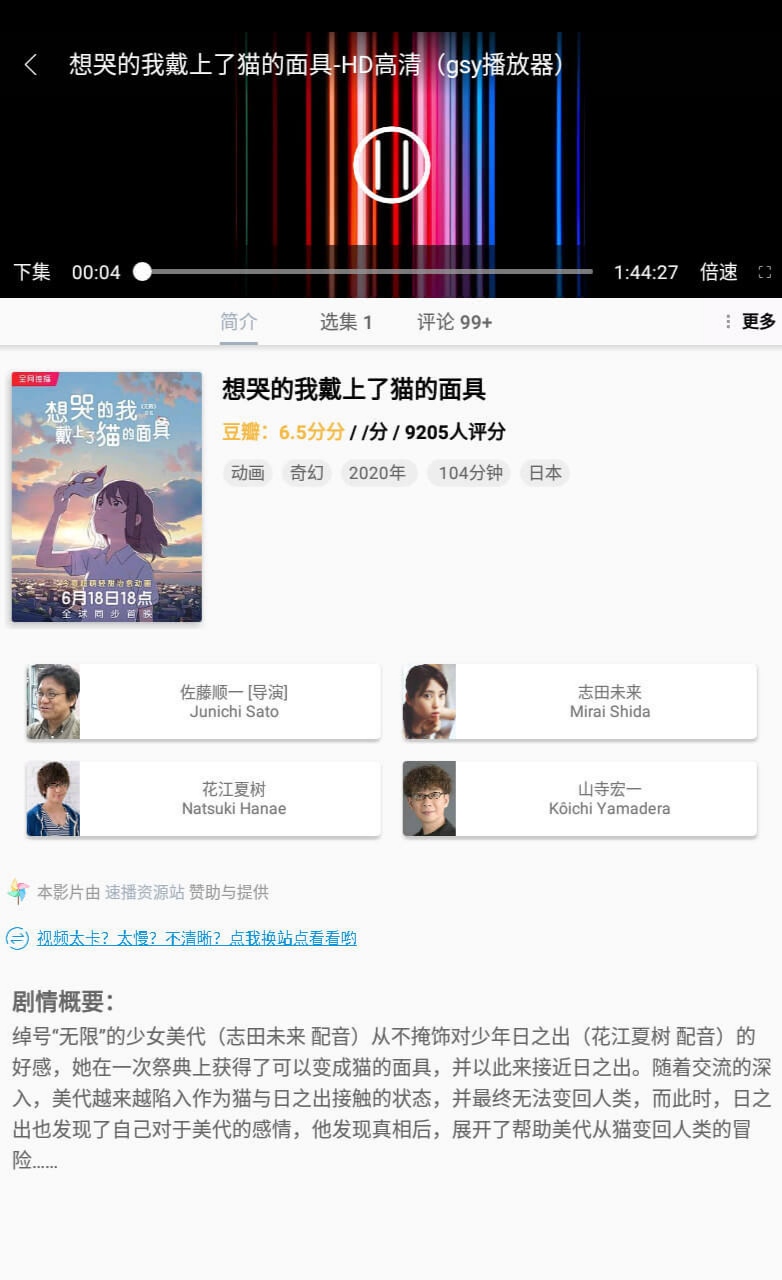Select the 2020年 year chip
The image size is (782, 1280).
(x=379, y=473)
